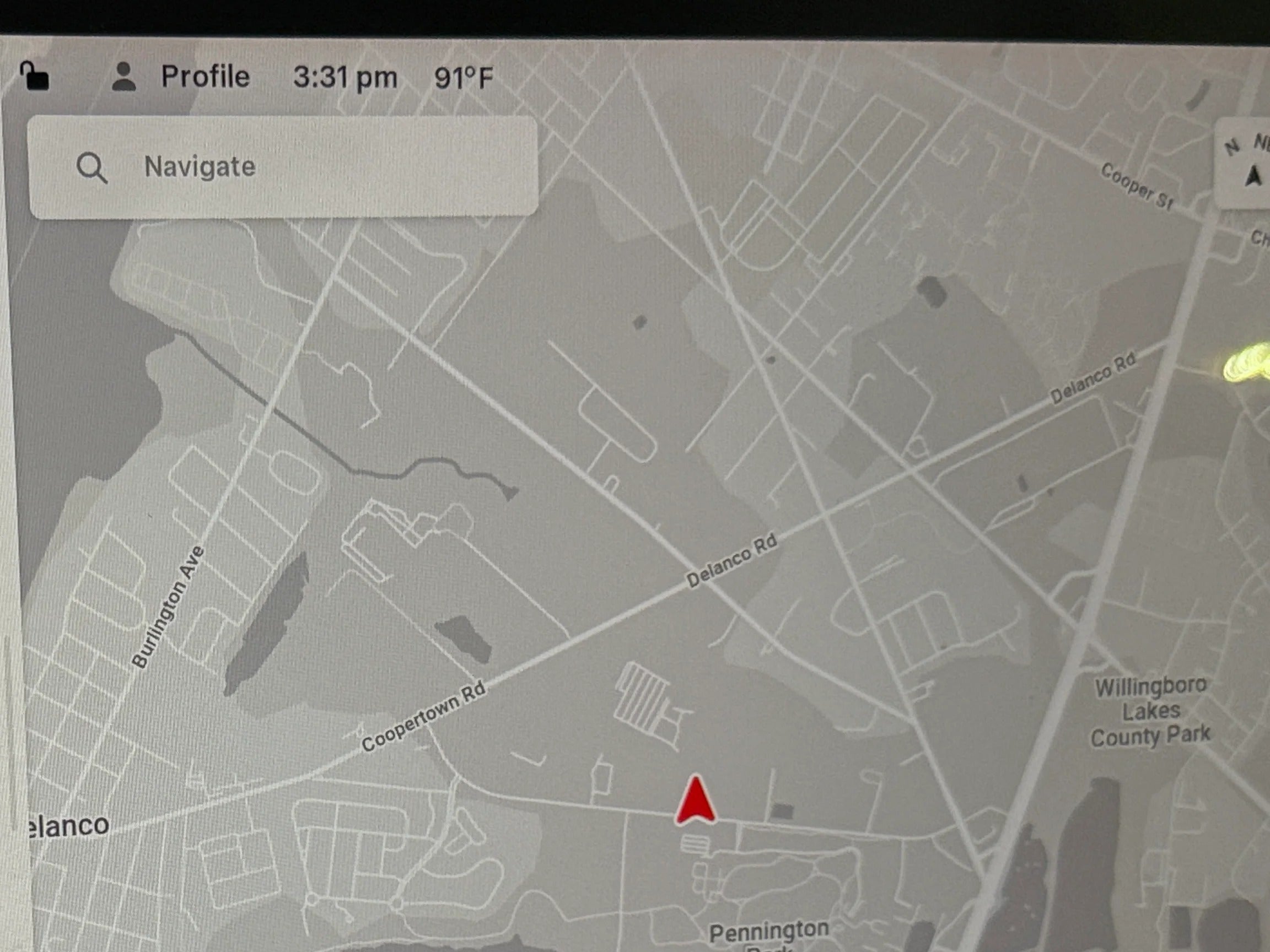
Task: Tap the unlock padlock icon
Action: pos(34,77)
